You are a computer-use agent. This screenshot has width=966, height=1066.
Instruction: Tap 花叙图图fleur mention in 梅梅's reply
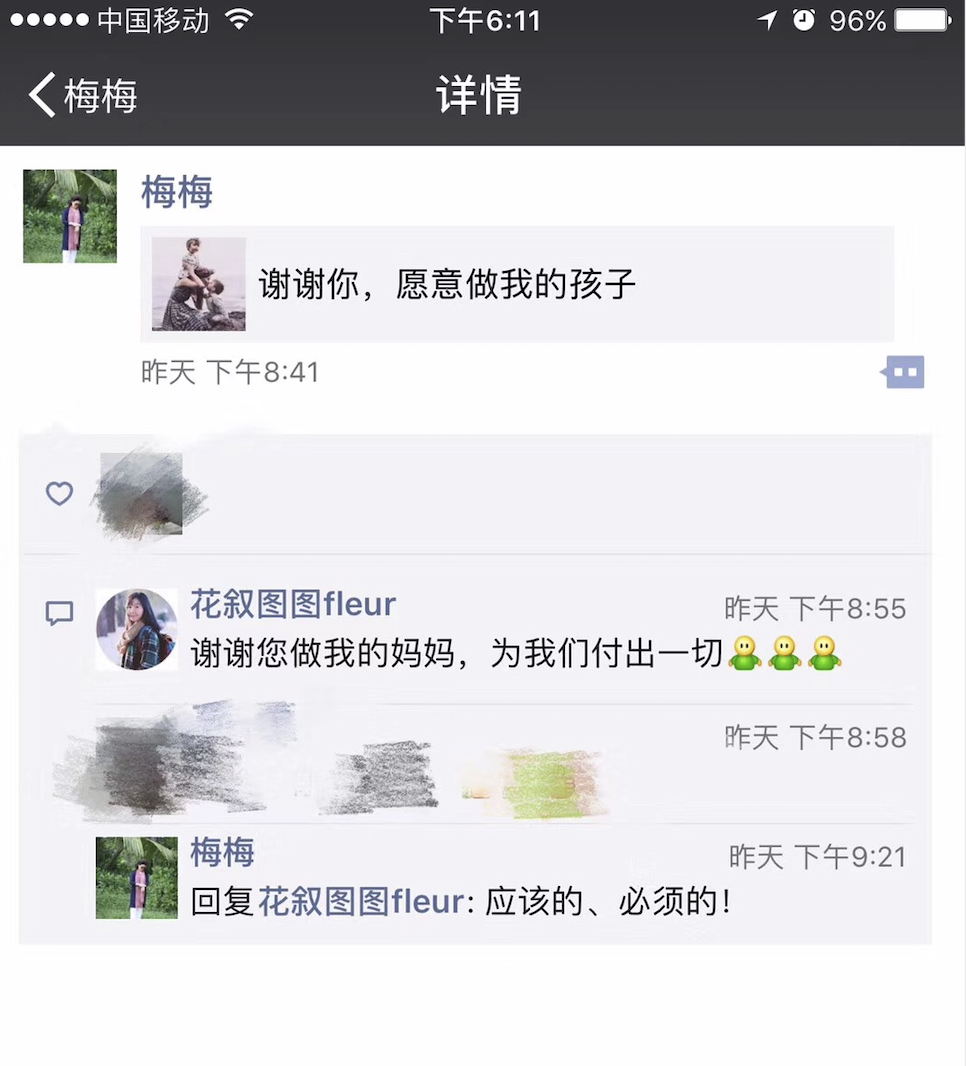[x=361, y=902]
